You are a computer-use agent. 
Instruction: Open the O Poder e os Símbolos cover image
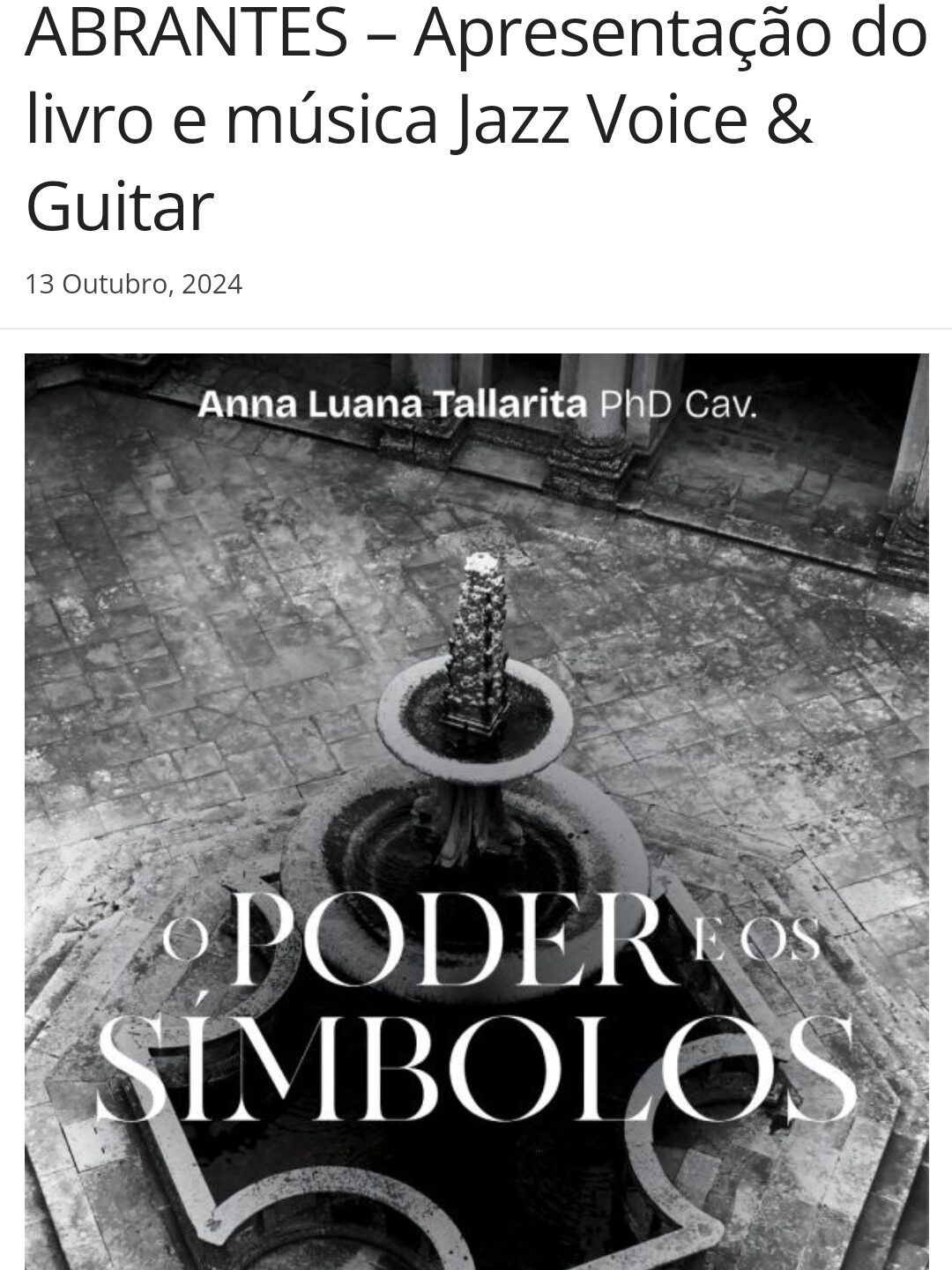click(476, 811)
